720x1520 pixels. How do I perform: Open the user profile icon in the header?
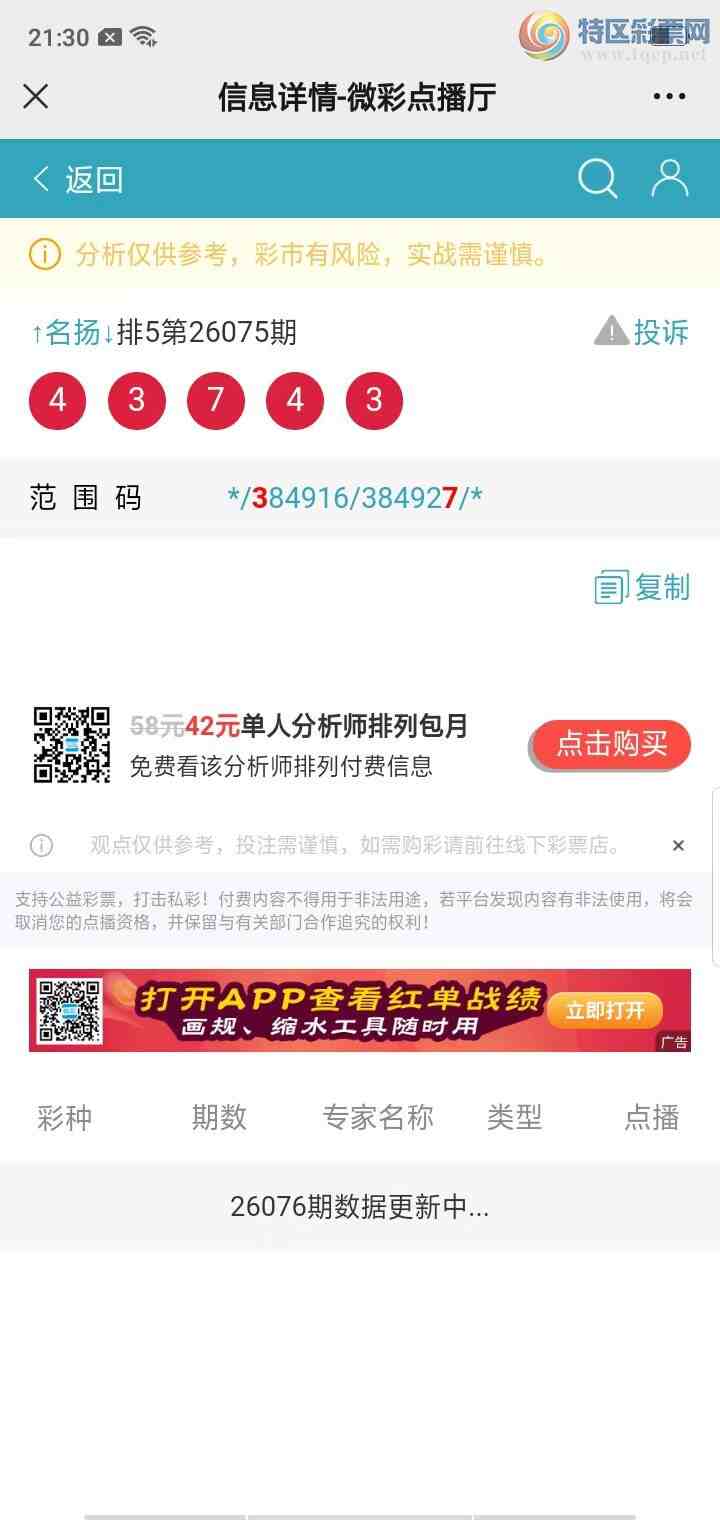pos(670,179)
